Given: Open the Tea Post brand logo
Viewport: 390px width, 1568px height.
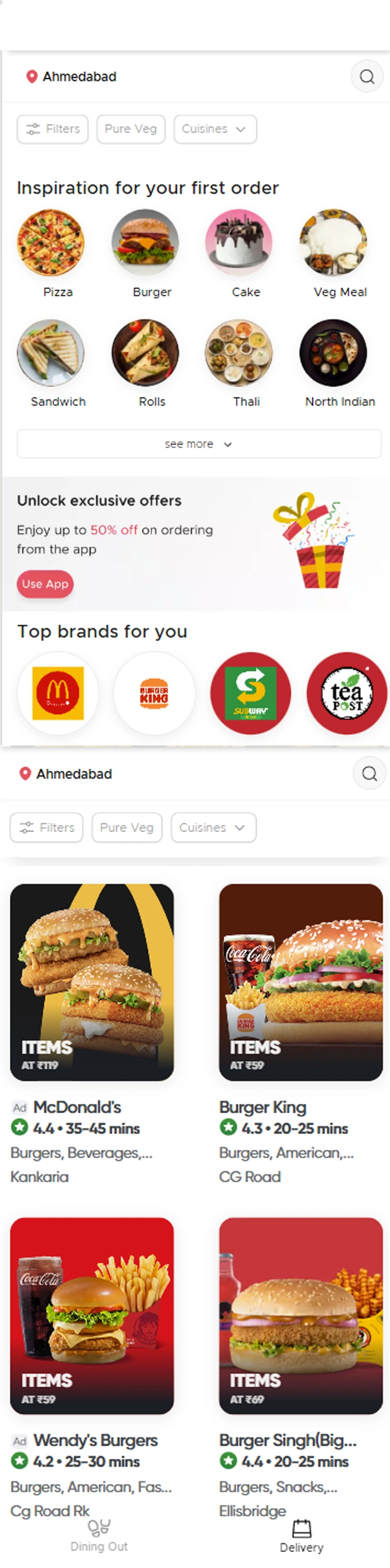Looking at the screenshot, I should coord(346,693).
